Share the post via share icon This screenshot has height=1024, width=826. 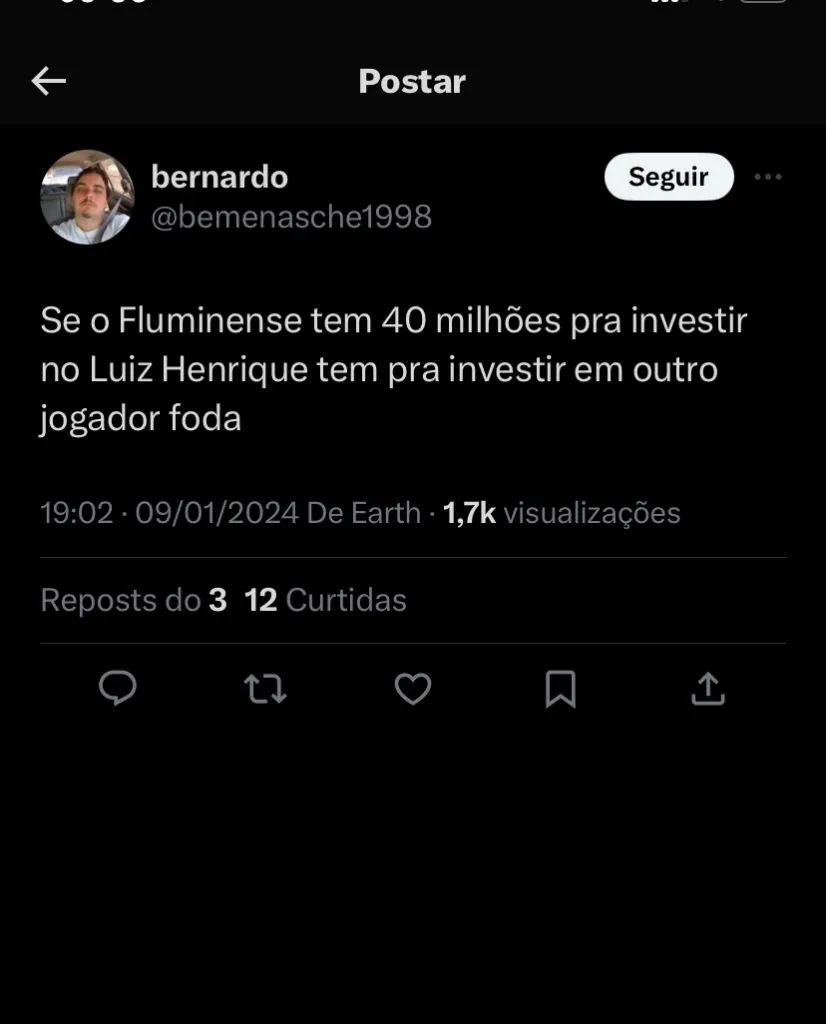[x=707, y=689]
